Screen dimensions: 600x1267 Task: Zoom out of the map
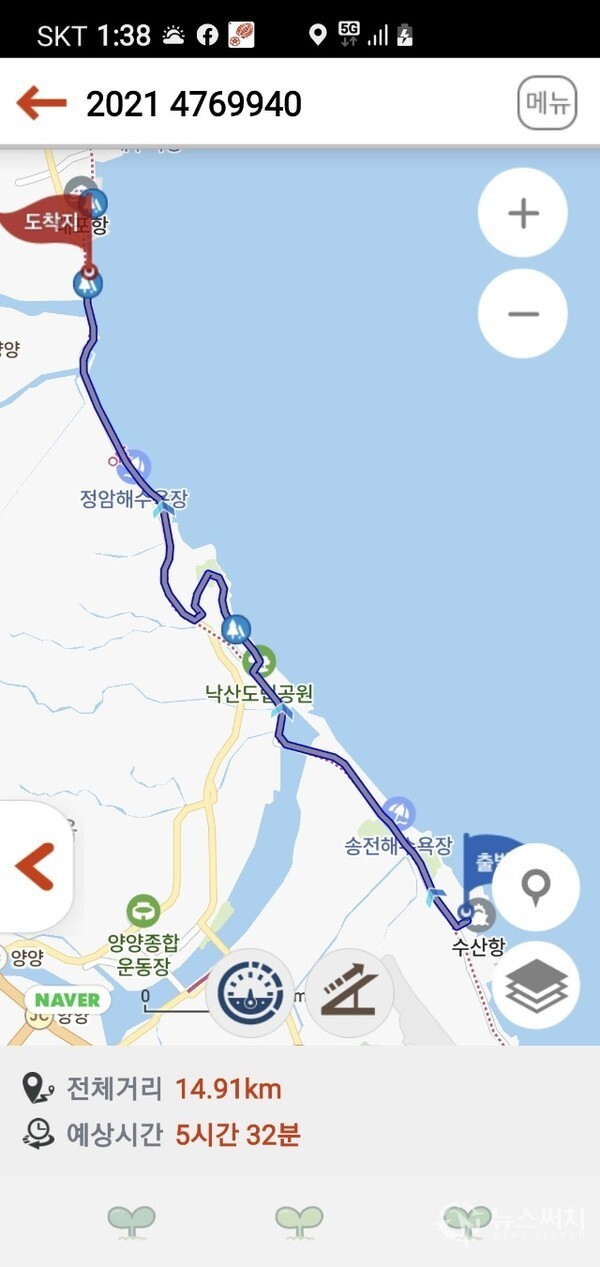click(523, 314)
